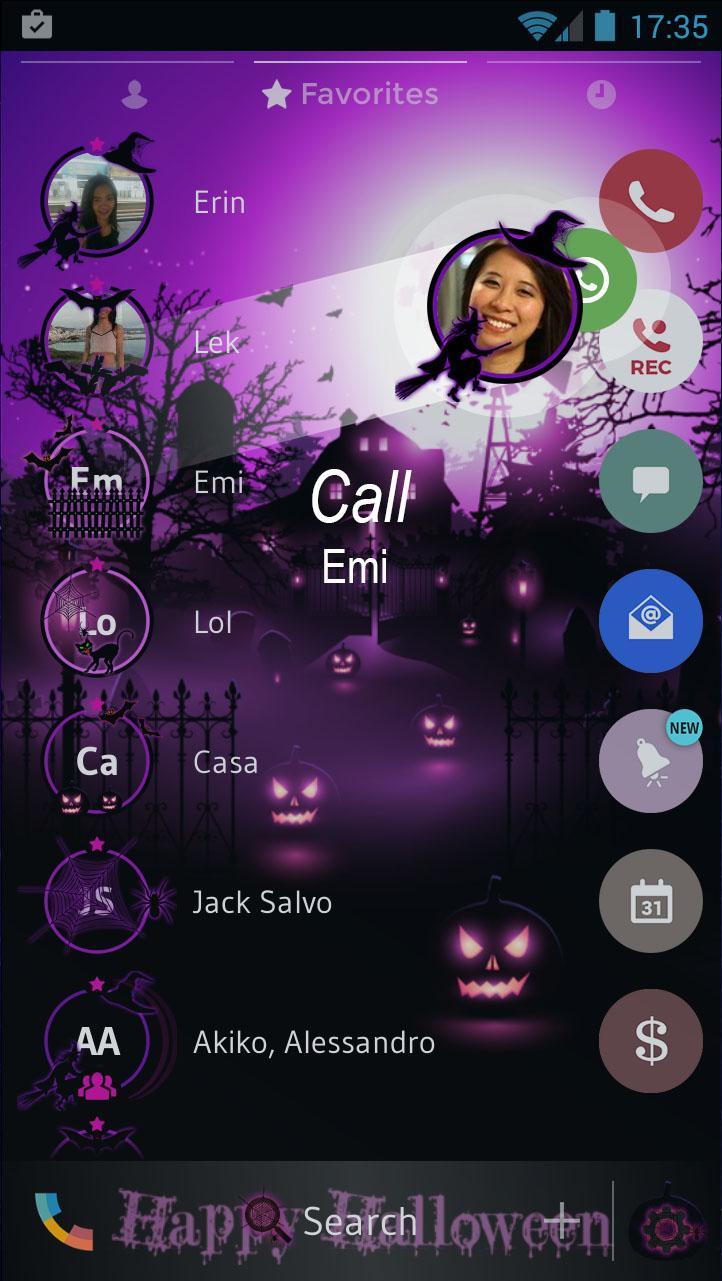Open the recent calls tab
The image size is (722, 1281).
tap(600, 95)
